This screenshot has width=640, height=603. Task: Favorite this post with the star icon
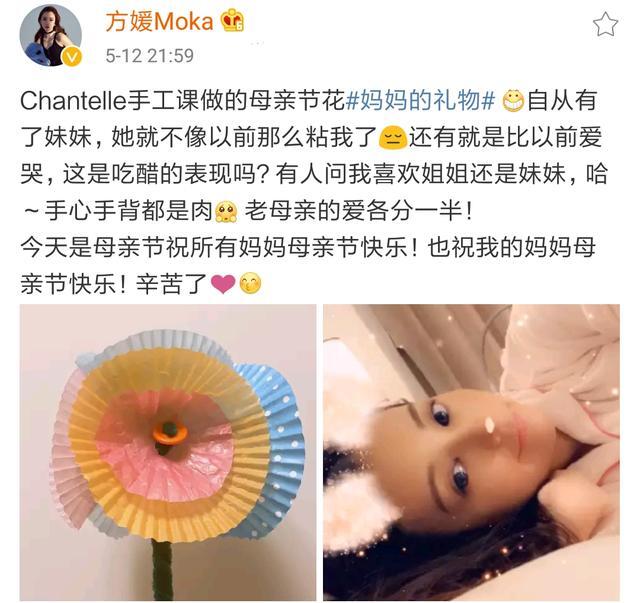[x=605, y=25]
